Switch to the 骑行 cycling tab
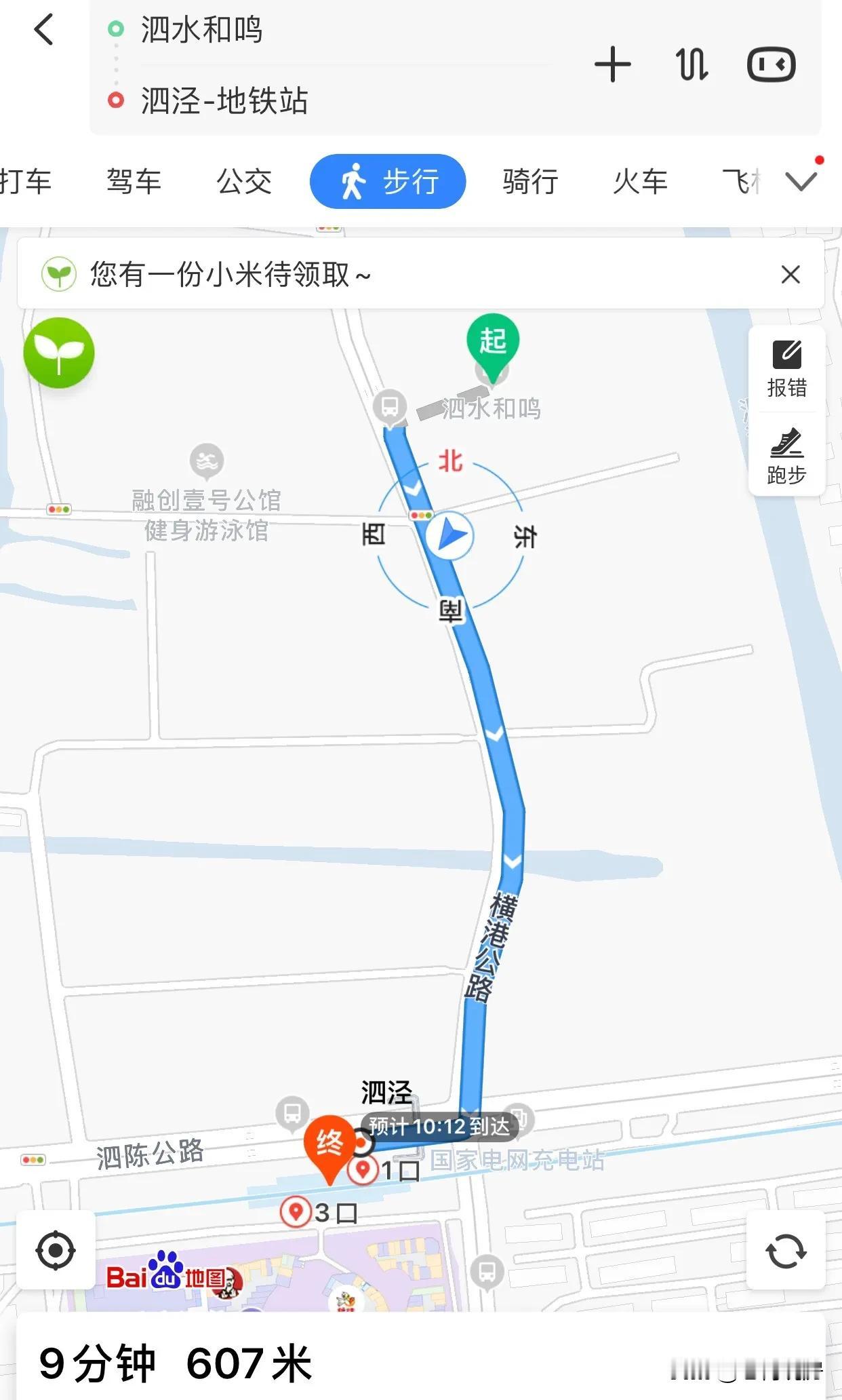 click(531, 182)
